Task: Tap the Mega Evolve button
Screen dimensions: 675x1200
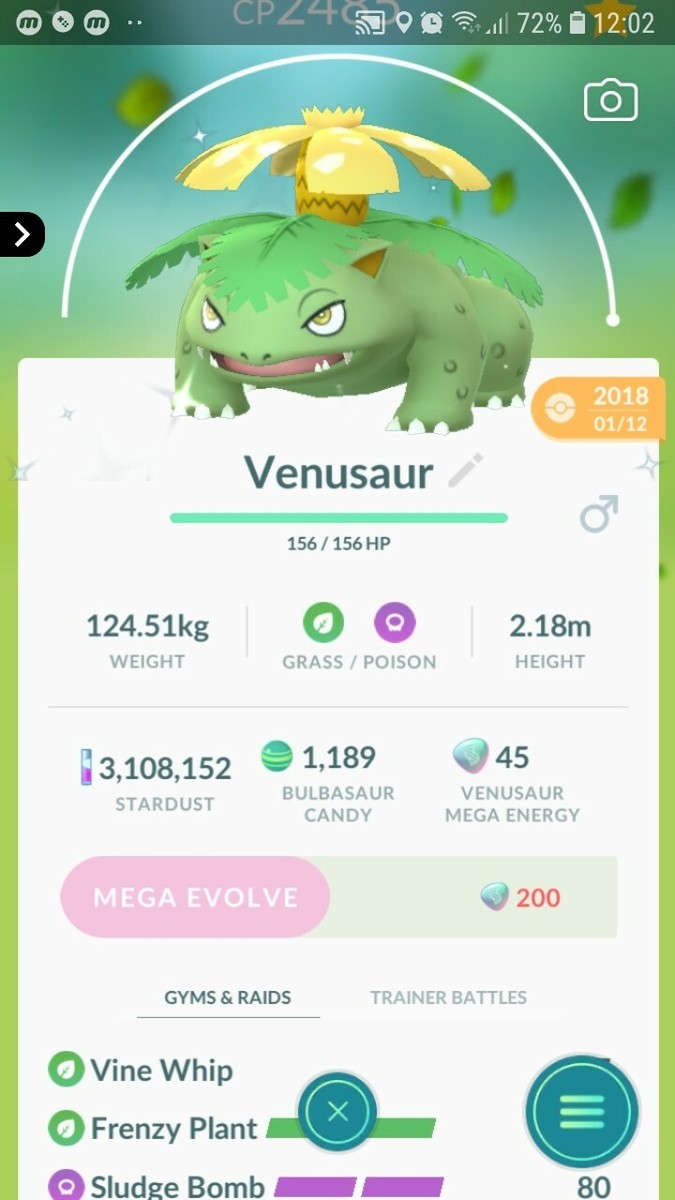Action: [196, 897]
